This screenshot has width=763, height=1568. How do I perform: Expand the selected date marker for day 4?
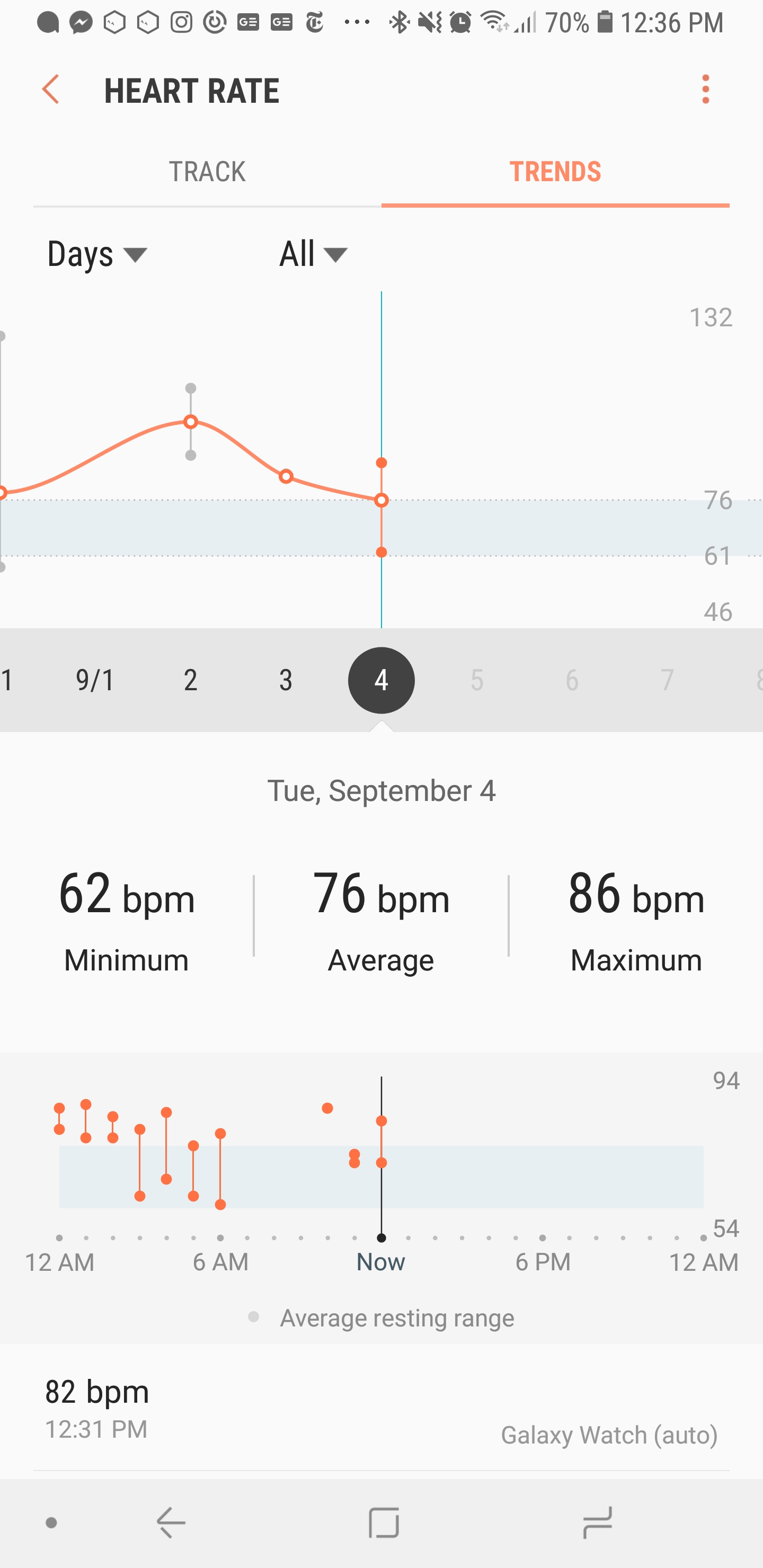pyautogui.click(x=381, y=681)
